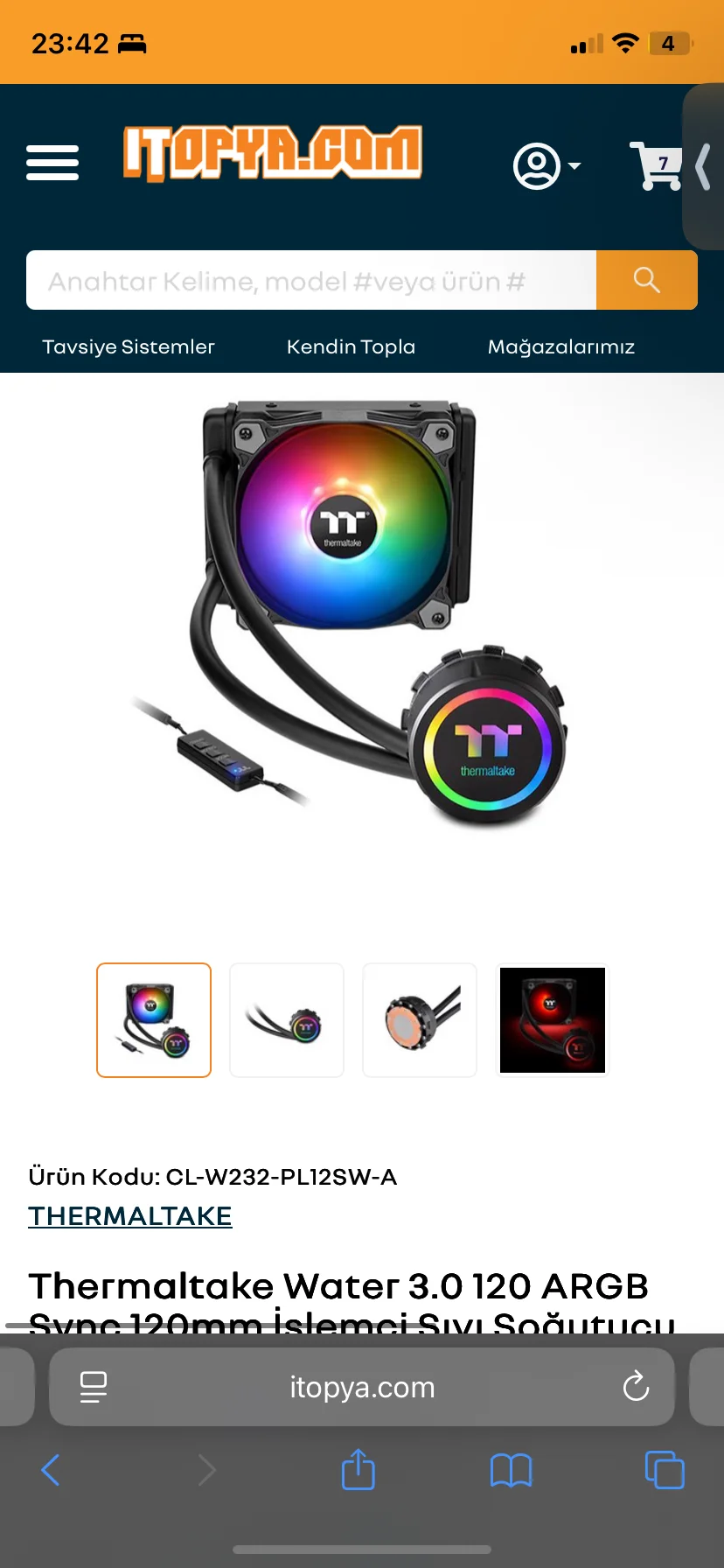724x1568 pixels.
Task: Open Safari page settings menu
Action: (93, 1387)
